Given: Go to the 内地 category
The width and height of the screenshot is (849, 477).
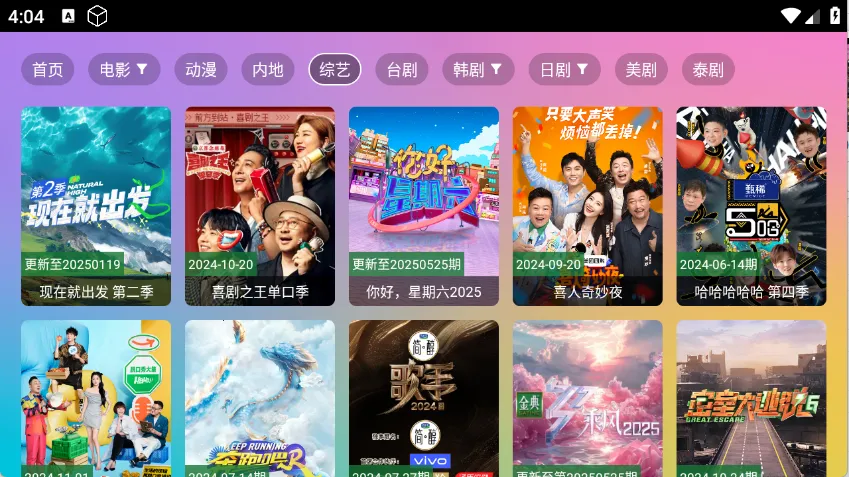Looking at the screenshot, I should (267, 70).
